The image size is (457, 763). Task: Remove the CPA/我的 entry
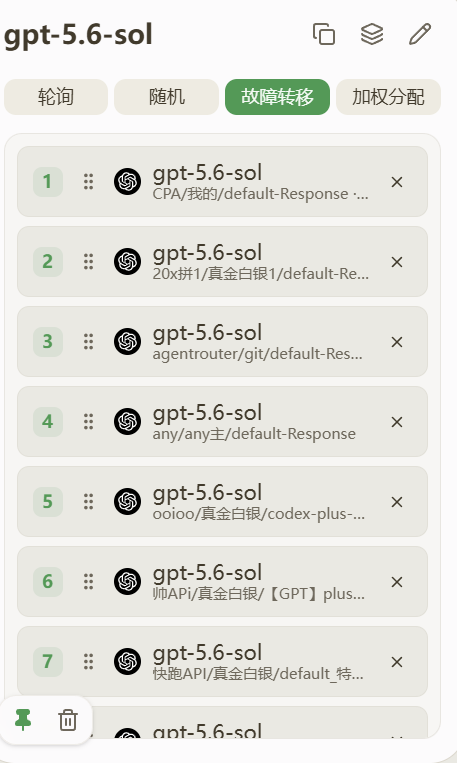point(397,182)
